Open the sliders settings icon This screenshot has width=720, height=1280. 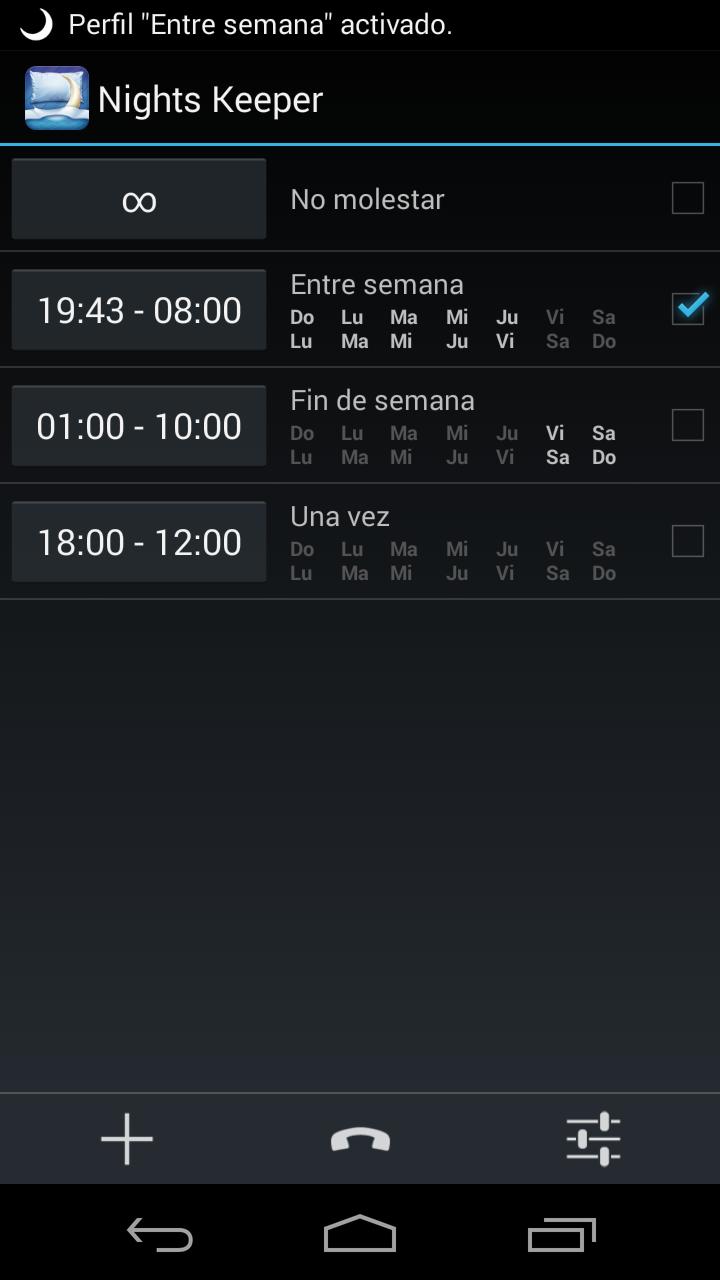click(x=593, y=1139)
